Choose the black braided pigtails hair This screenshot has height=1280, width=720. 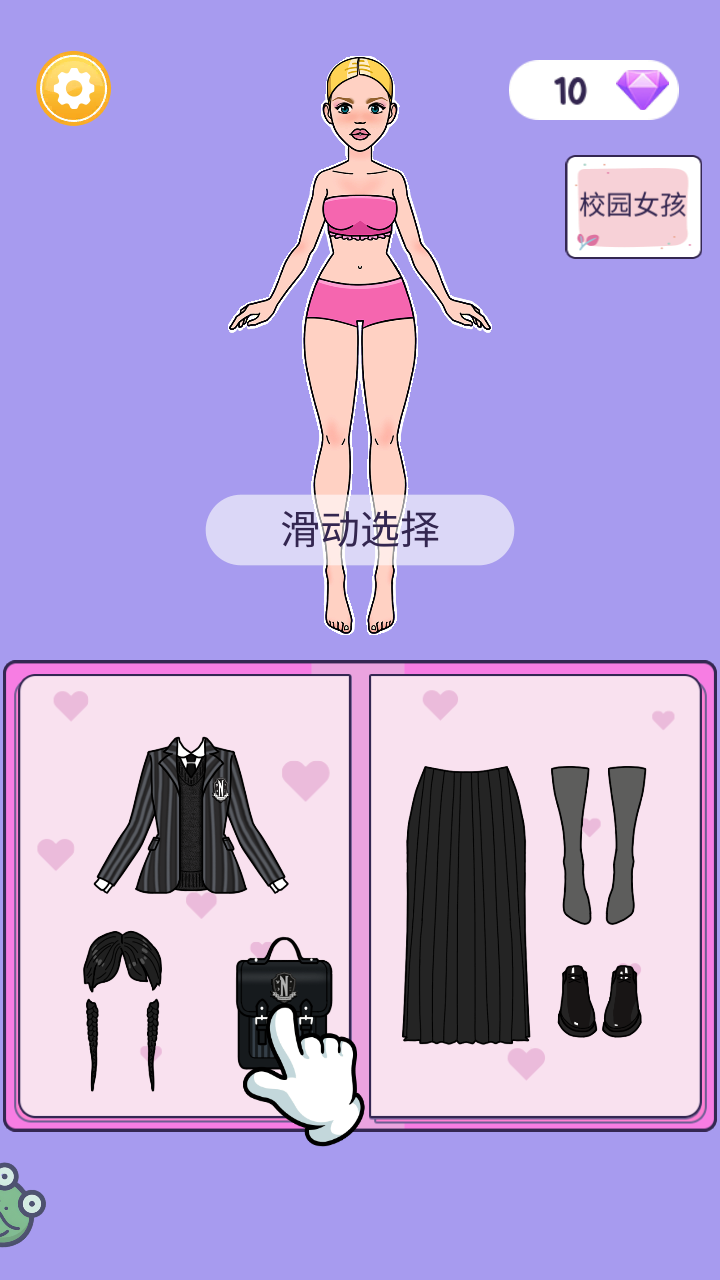click(x=122, y=1009)
